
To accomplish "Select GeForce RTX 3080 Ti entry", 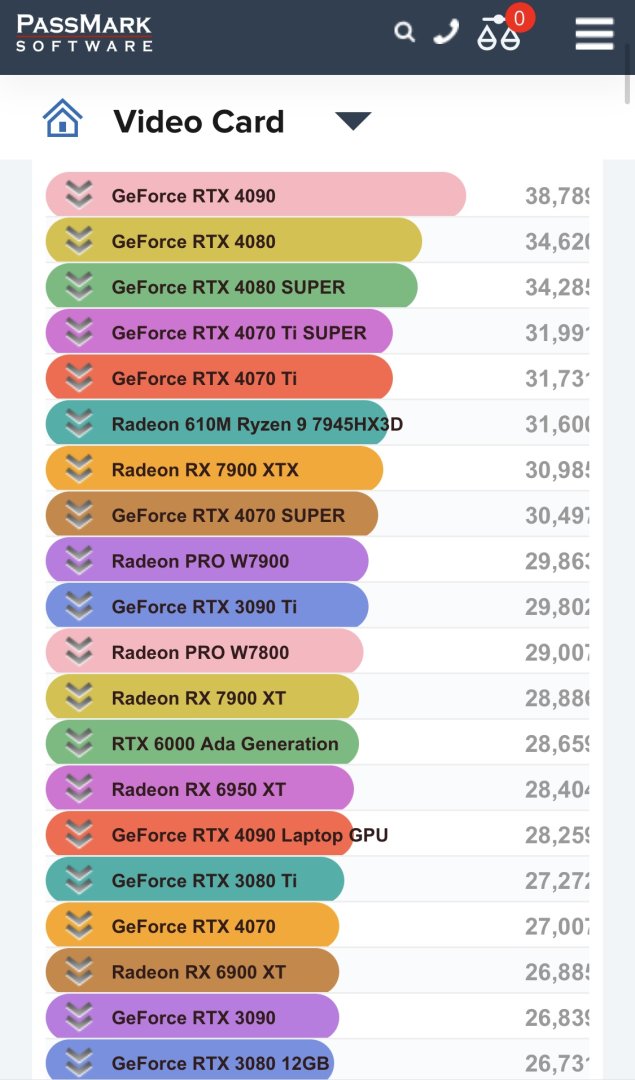I will [204, 881].
